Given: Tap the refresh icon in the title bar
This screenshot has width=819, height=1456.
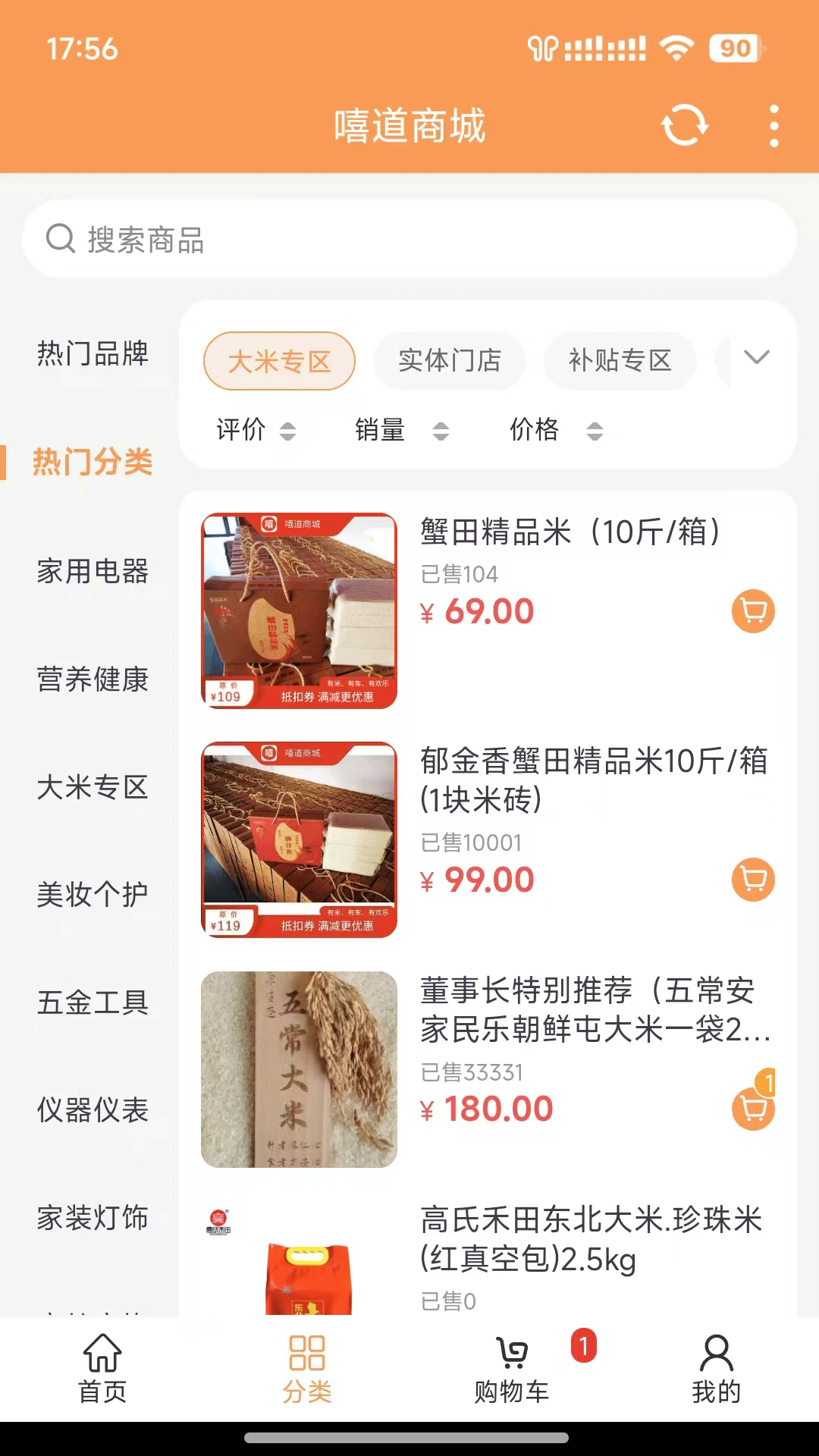Looking at the screenshot, I should [x=682, y=126].
